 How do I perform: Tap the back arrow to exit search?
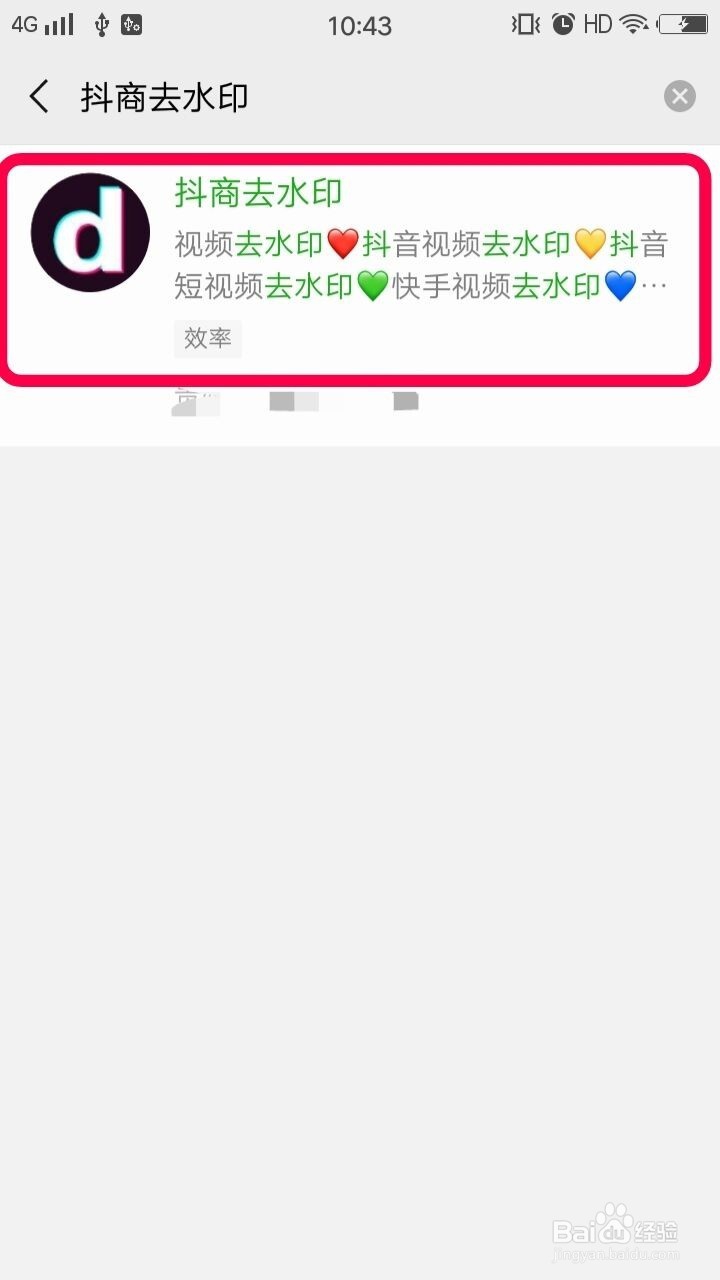tap(37, 96)
